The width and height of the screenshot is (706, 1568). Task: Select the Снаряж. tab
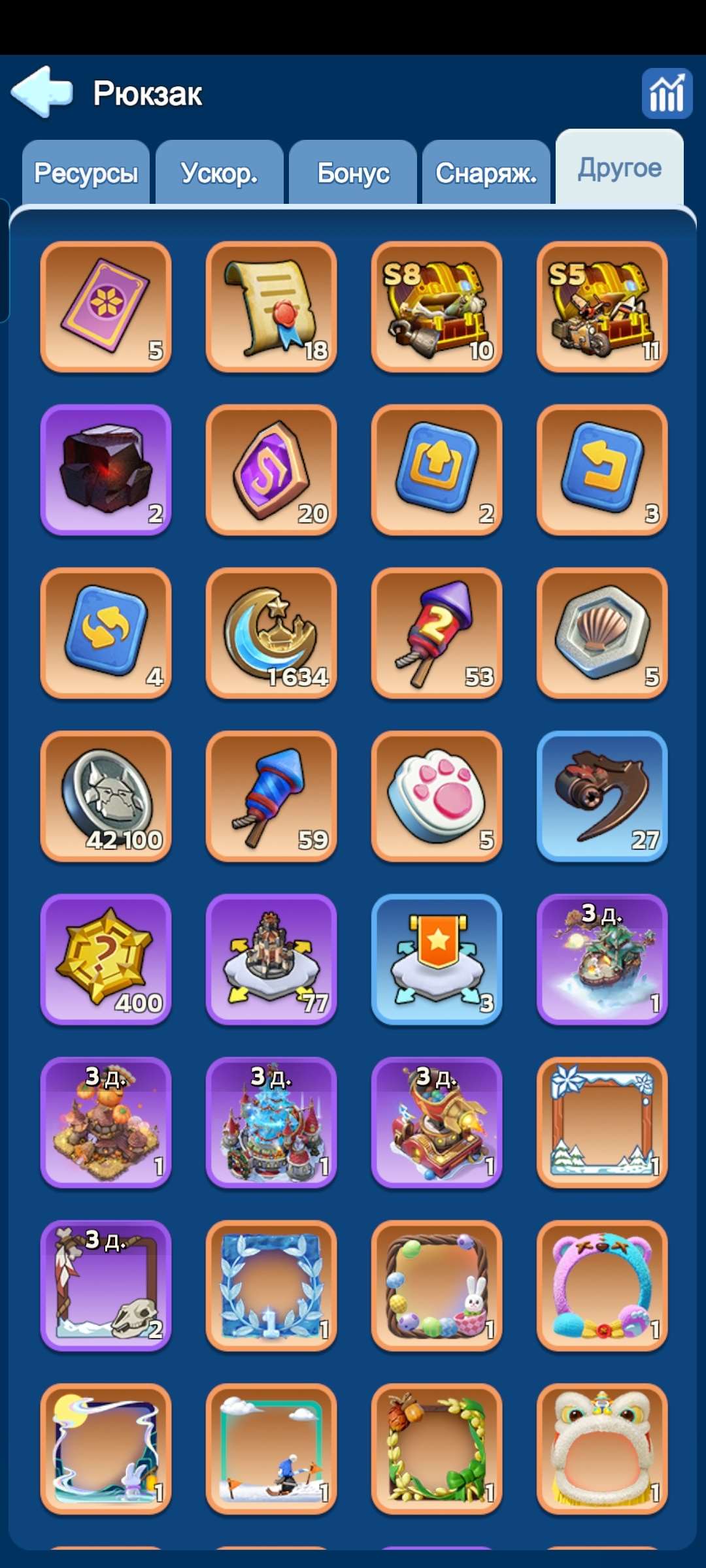coord(486,173)
